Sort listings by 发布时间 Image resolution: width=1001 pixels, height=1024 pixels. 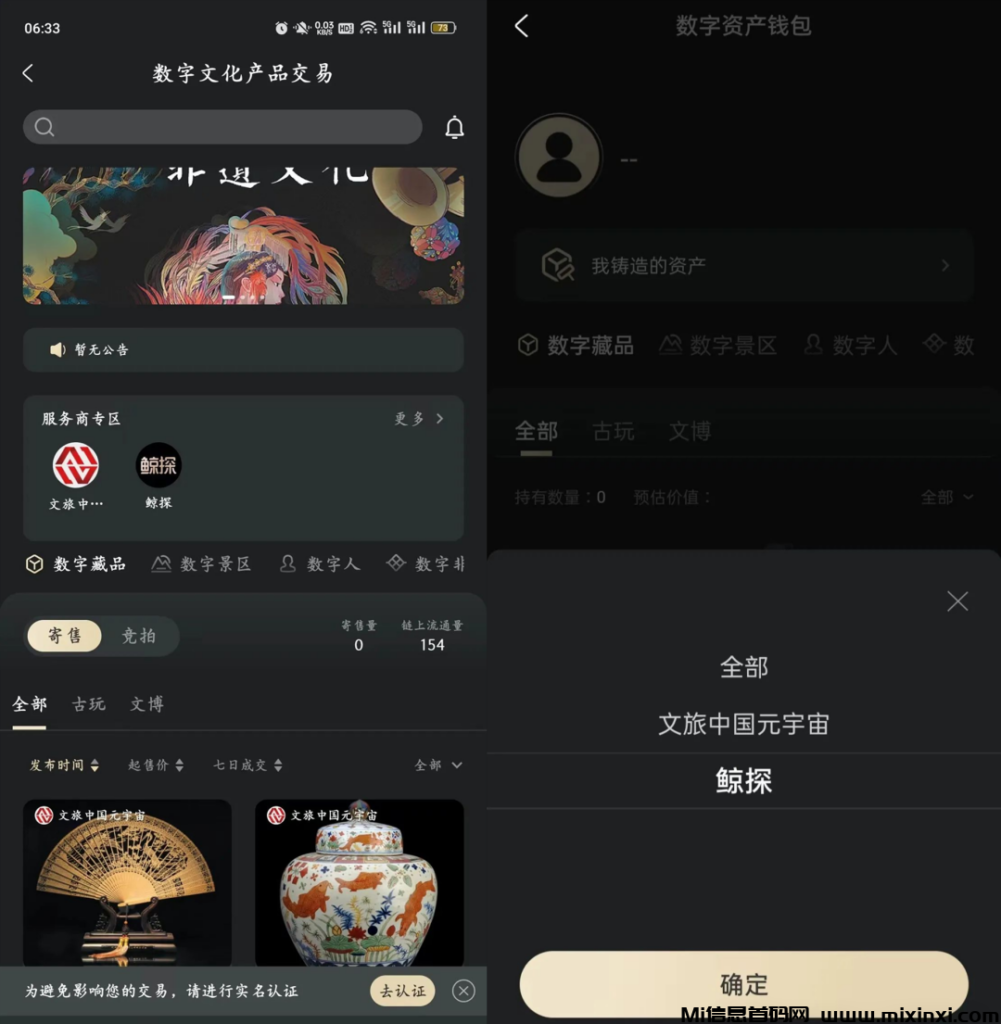click(x=64, y=765)
